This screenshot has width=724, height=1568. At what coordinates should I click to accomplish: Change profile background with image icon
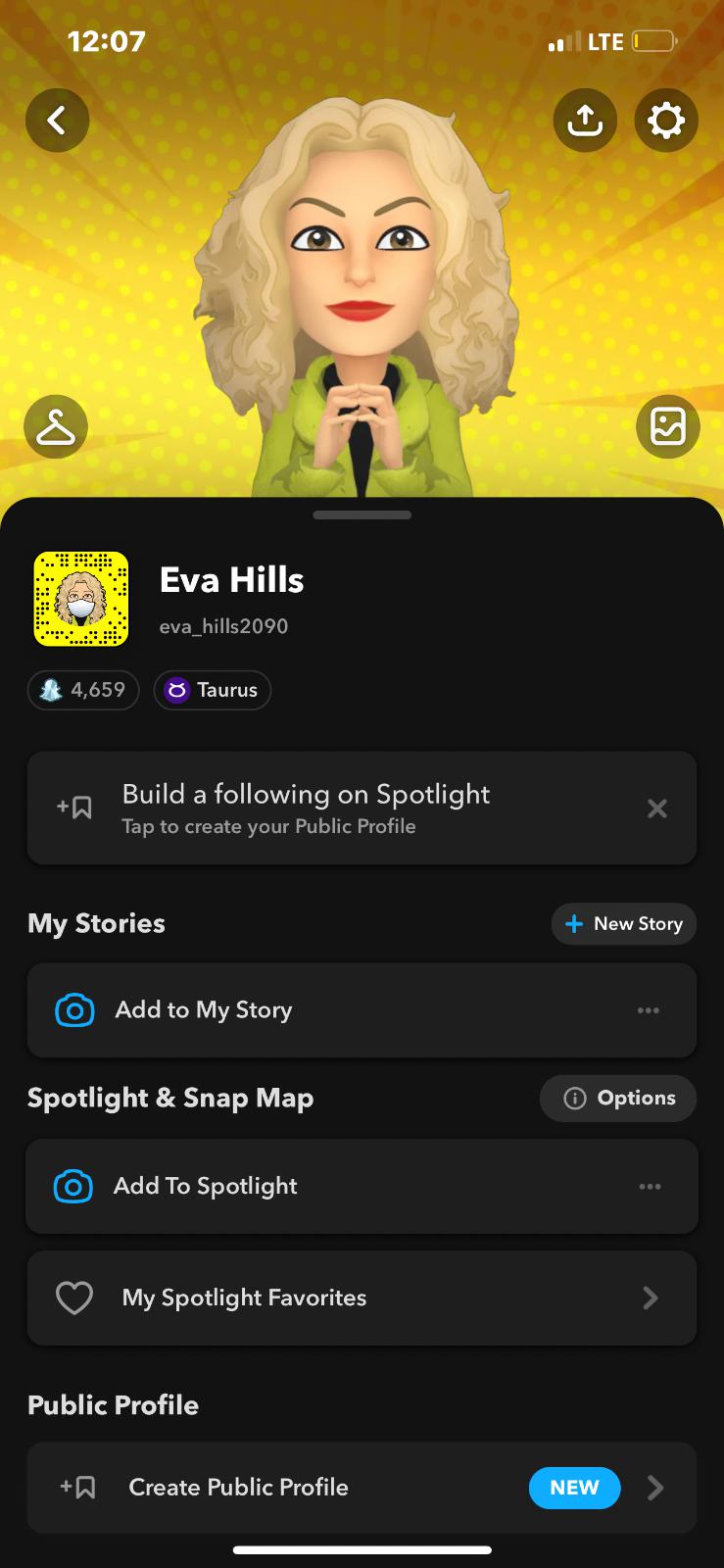668,426
